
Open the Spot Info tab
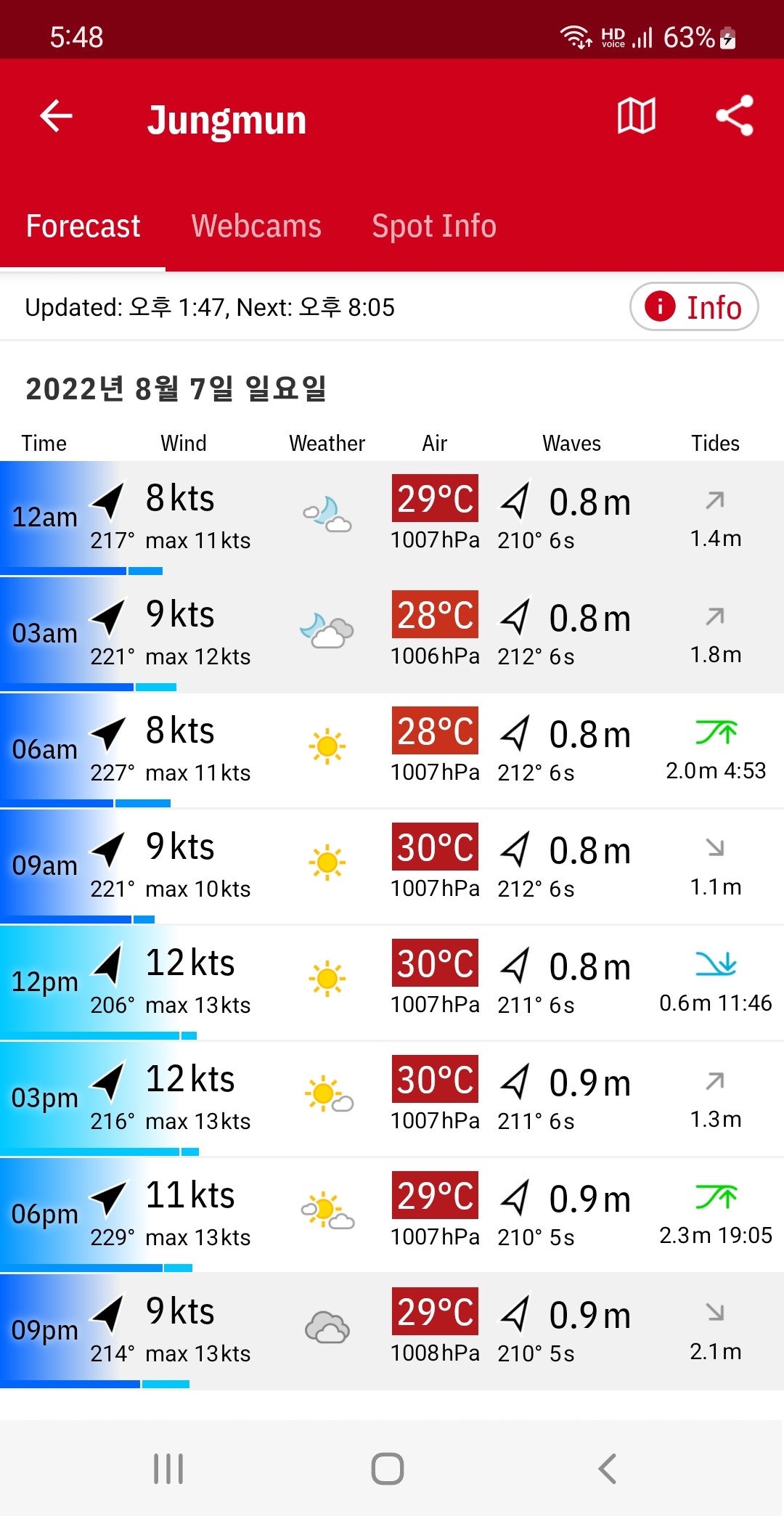click(x=434, y=226)
